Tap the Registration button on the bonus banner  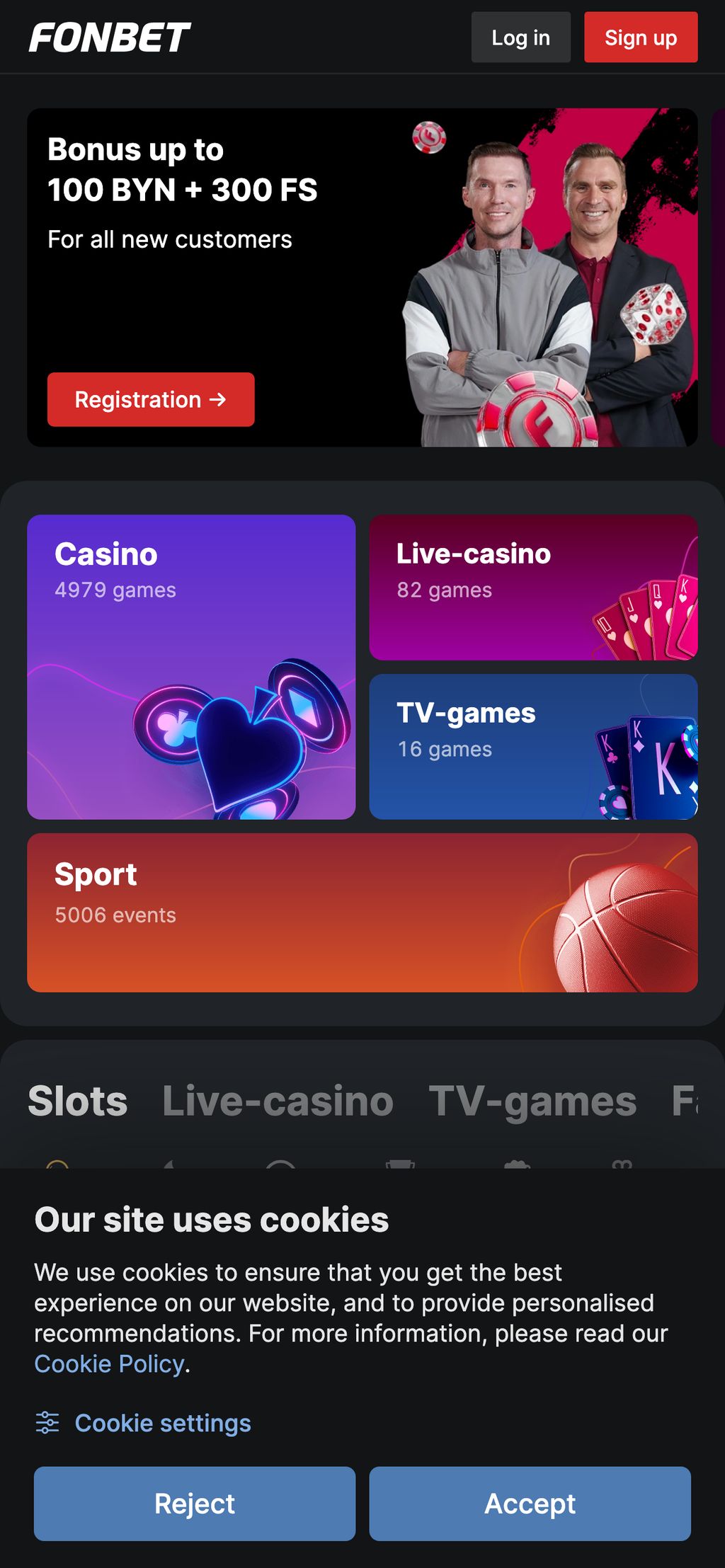coord(150,399)
